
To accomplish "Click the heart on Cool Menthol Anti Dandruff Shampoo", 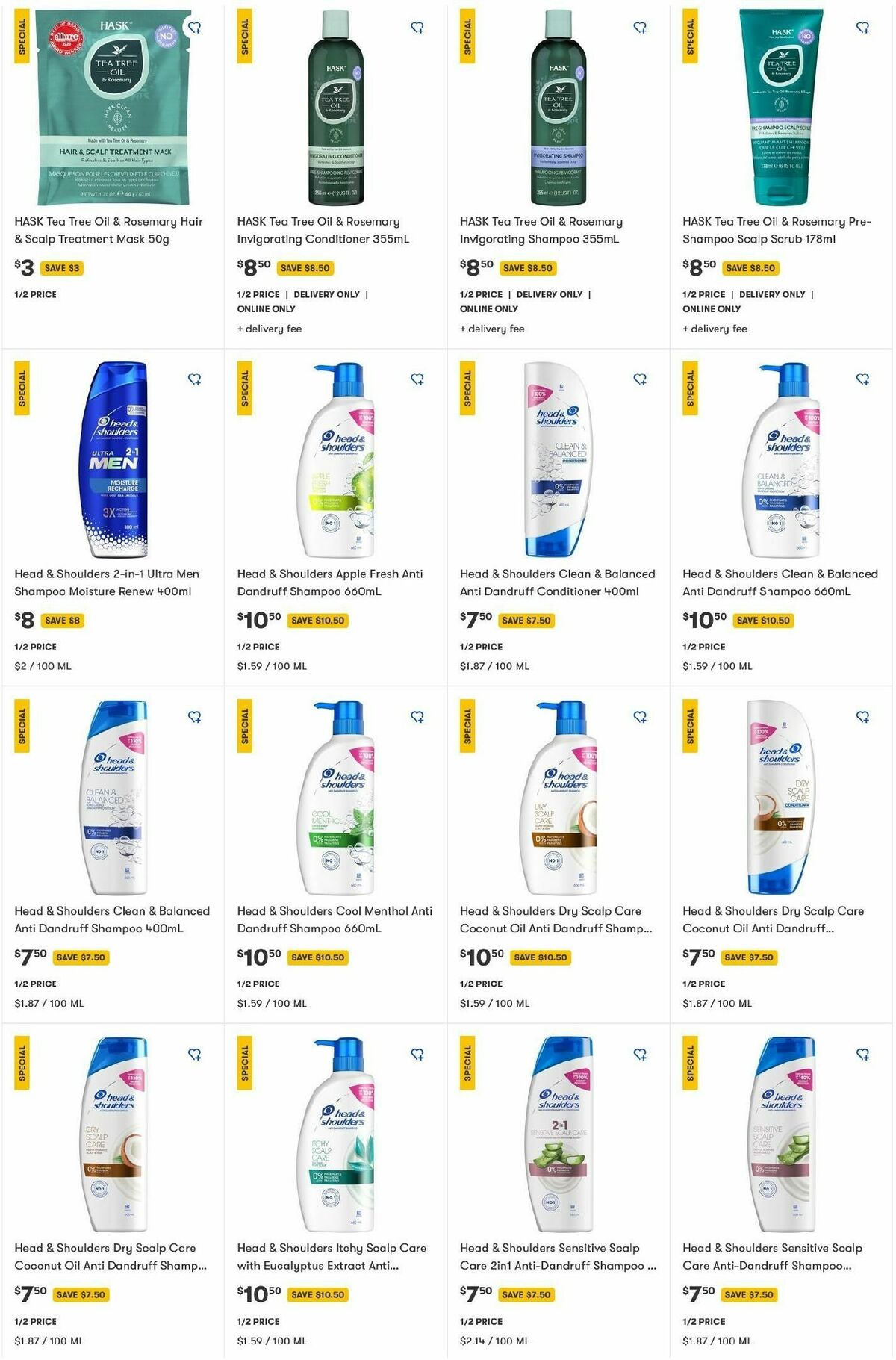I will 418,715.
